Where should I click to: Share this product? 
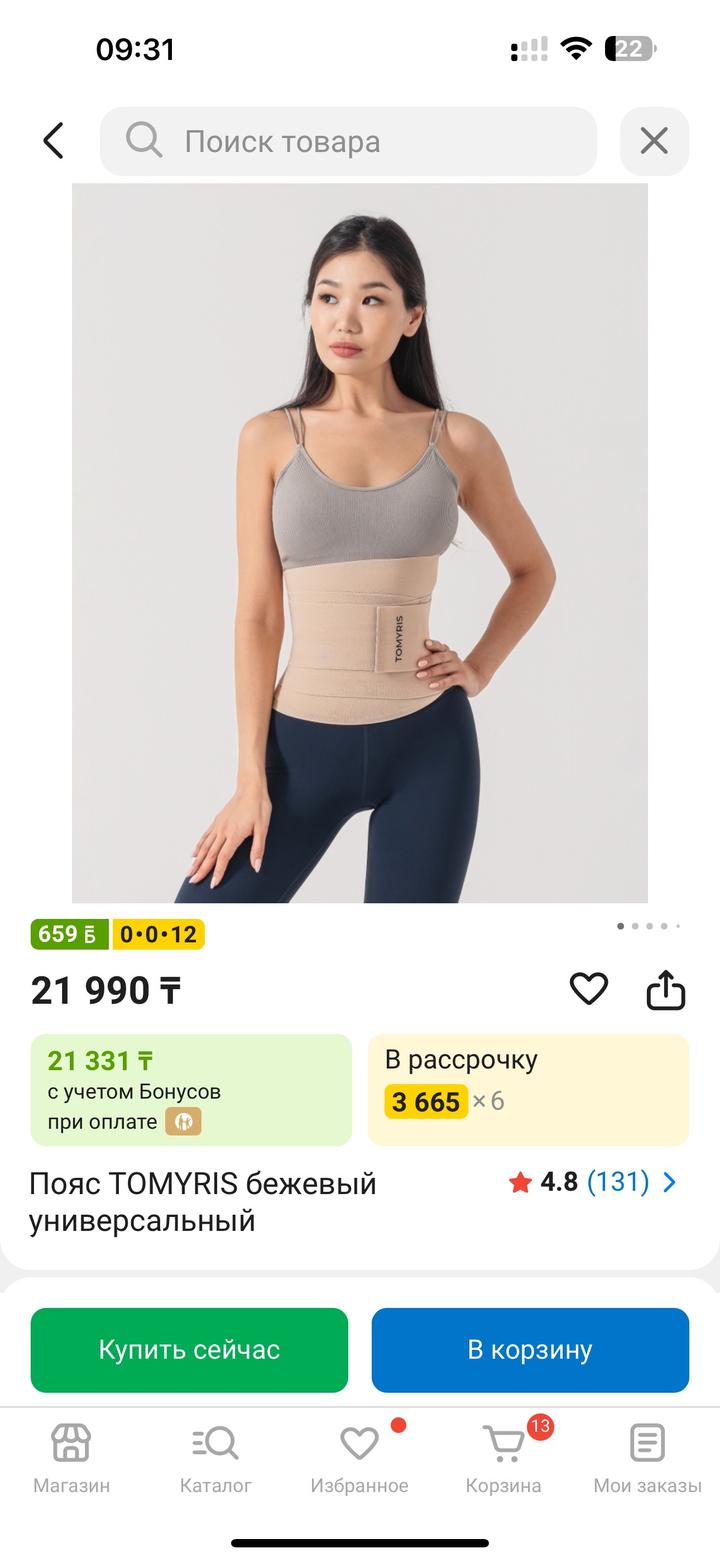click(x=666, y=990)
